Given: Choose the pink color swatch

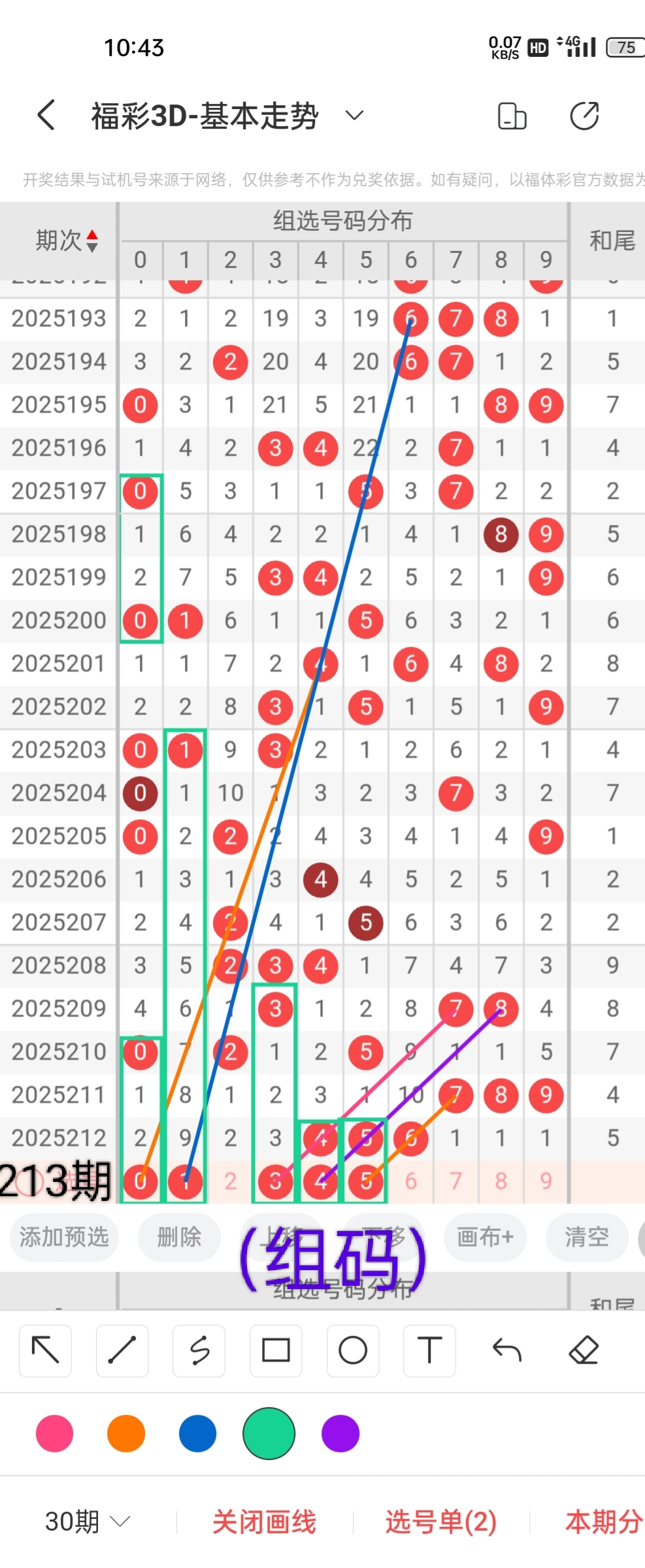Looking at the screenshot, I should click(x=55, y=1433).
